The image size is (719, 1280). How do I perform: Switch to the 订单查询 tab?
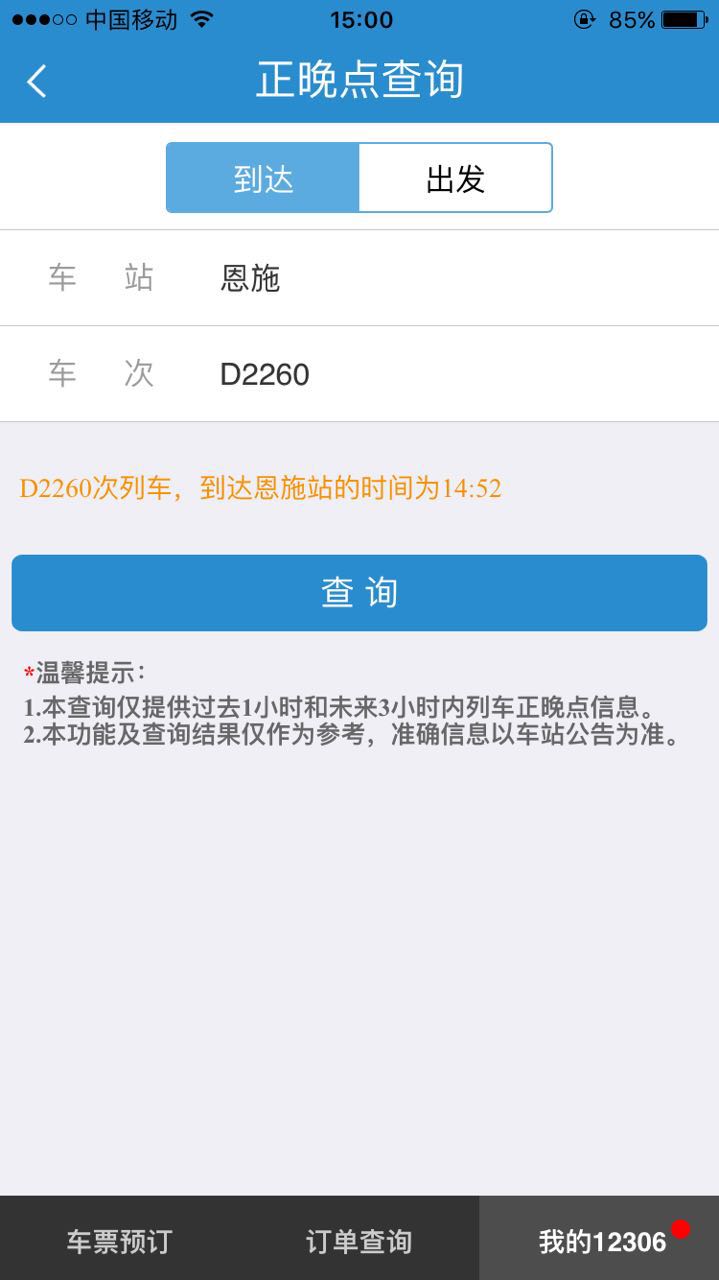pos(359,1239)
